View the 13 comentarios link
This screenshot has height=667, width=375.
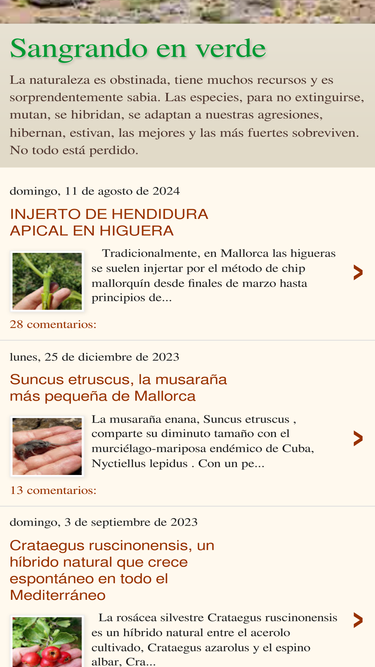(x=53, y=490)
